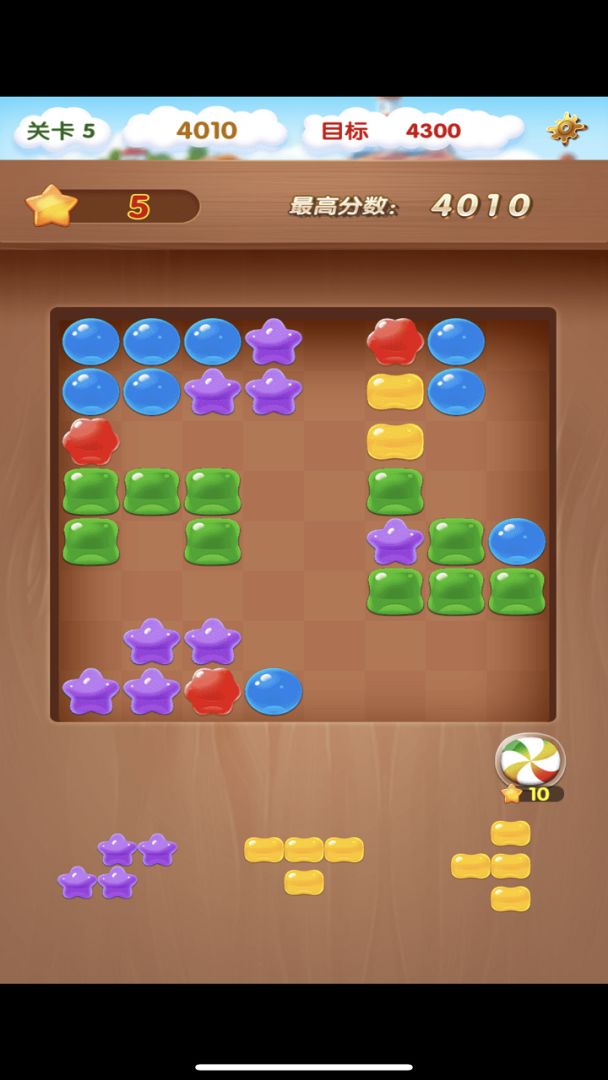Use the swirl candy booster costing 10 stars
Image resolution: width=608 pixels, height=1080 pixels.
pyautogui.click(x=530, y=762)
